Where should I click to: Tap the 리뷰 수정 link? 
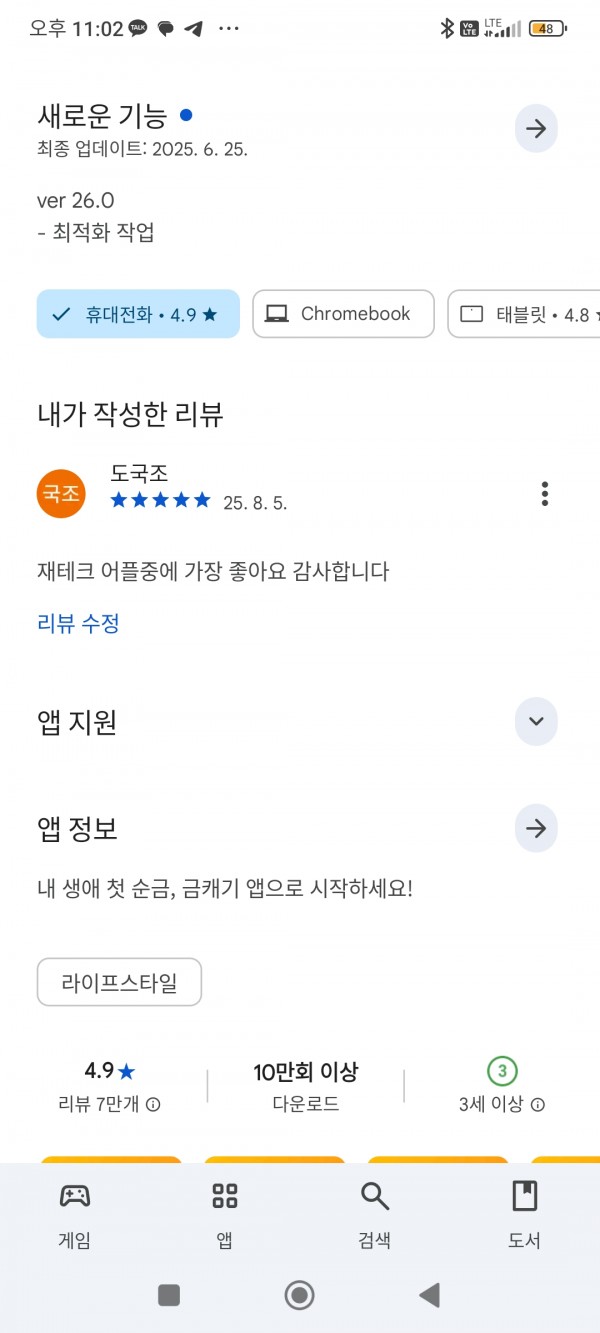point(78,624)
